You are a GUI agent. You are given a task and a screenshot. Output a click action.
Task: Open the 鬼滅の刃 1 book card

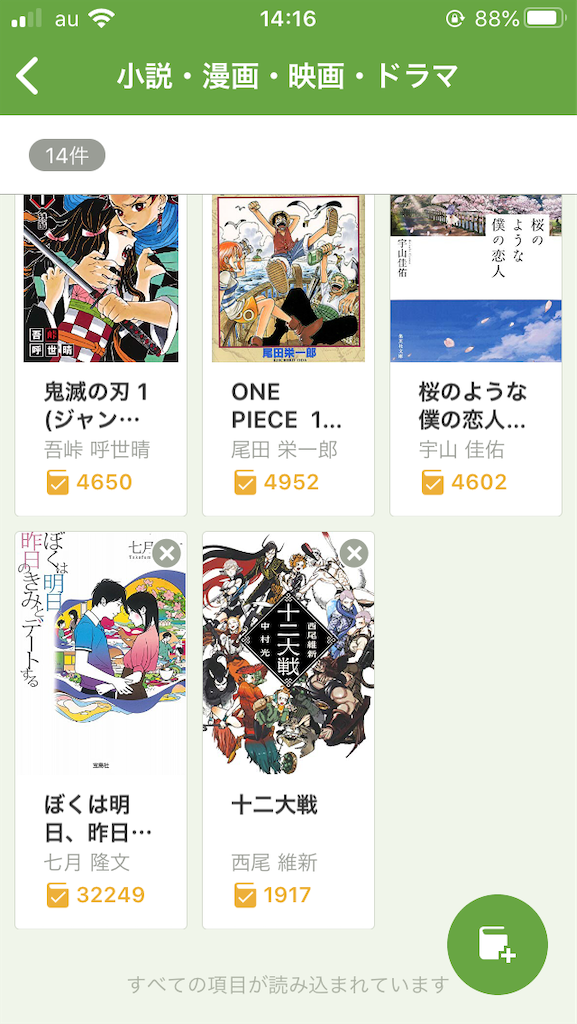click(x=101, y=355)
